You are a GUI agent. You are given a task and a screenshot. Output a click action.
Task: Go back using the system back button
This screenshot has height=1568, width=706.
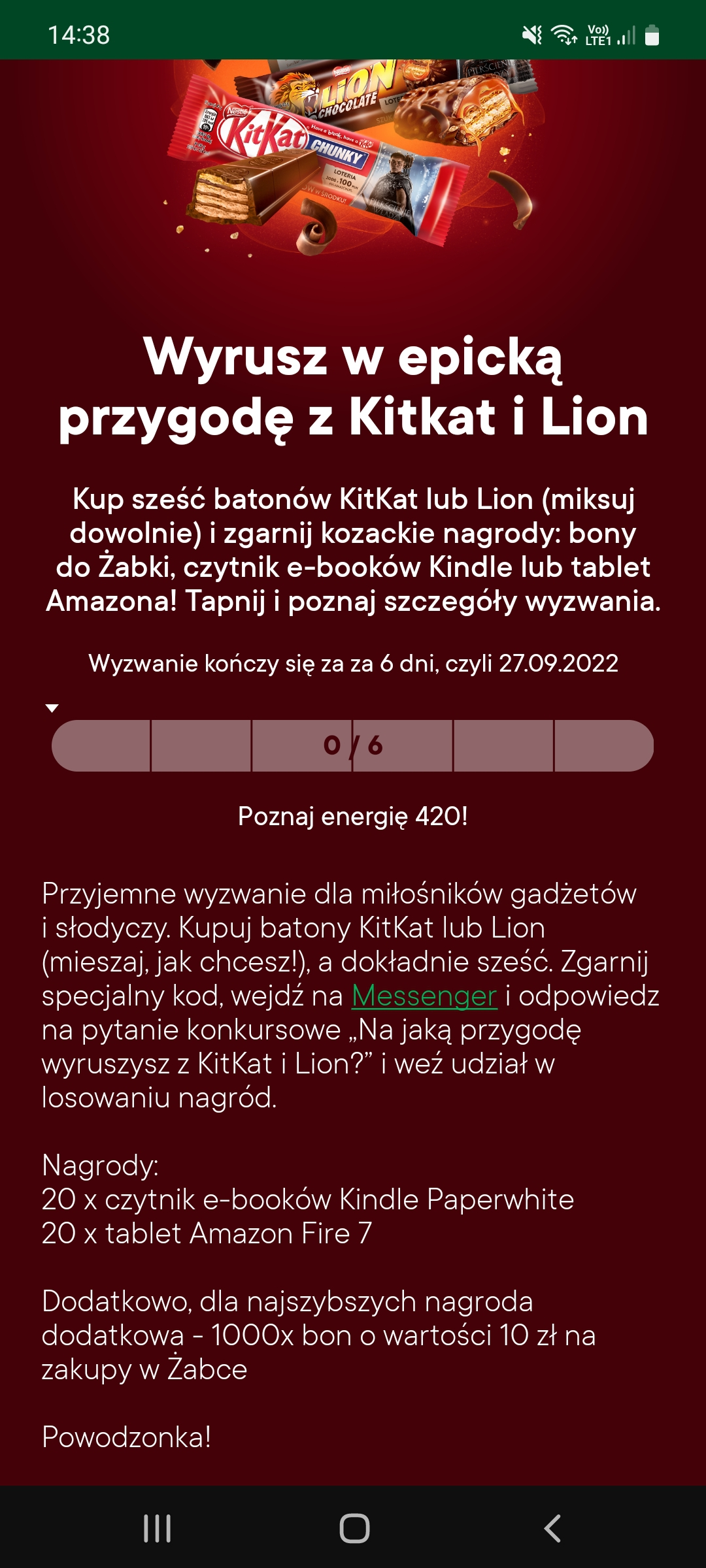click(552, 1528)
